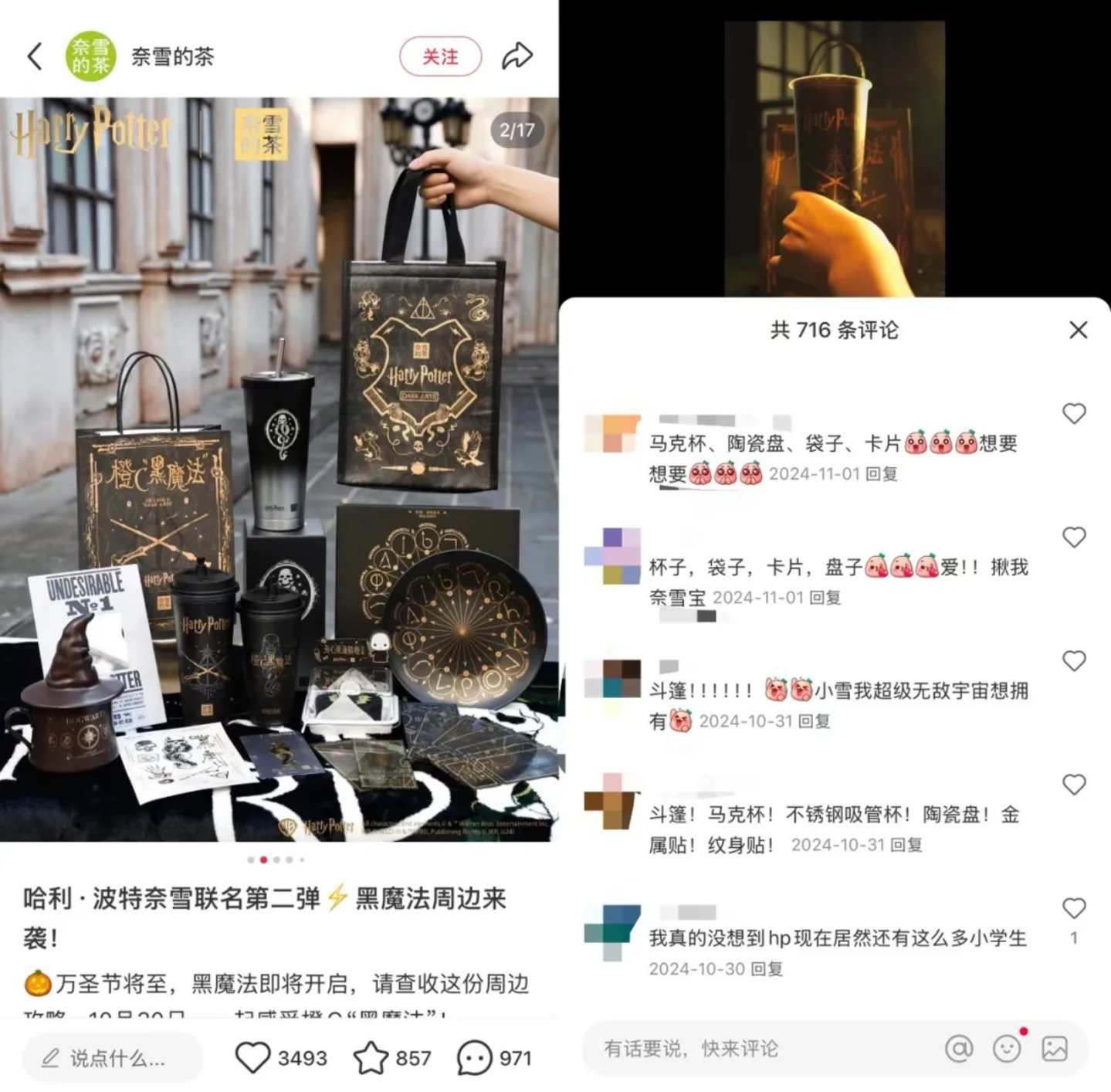Mention someone with the @ icon
Image resolution: width=1111 pixels, height=1092 pixels.
[x=959, y=1049]
